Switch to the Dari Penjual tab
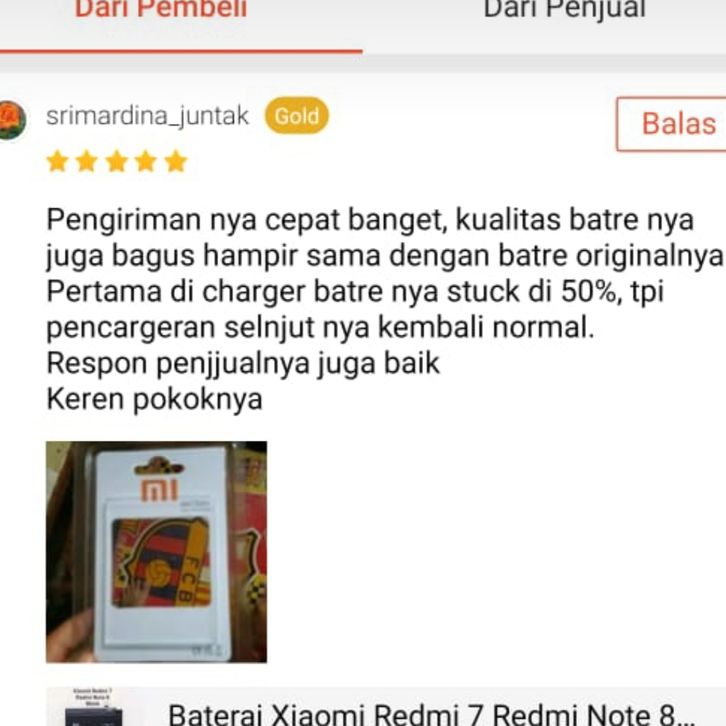 [x=564, y=12]
